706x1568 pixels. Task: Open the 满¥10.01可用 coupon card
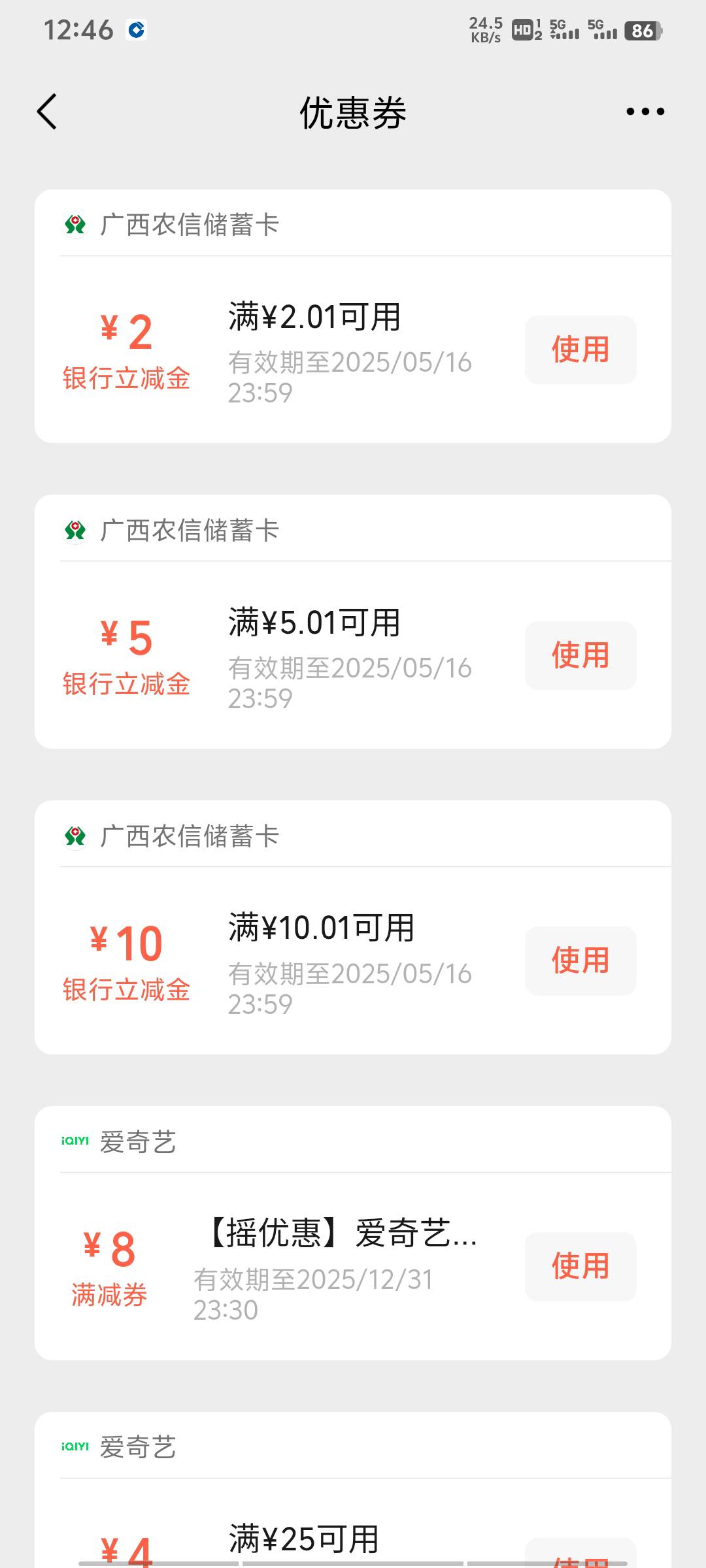click(x=353, y=928)
